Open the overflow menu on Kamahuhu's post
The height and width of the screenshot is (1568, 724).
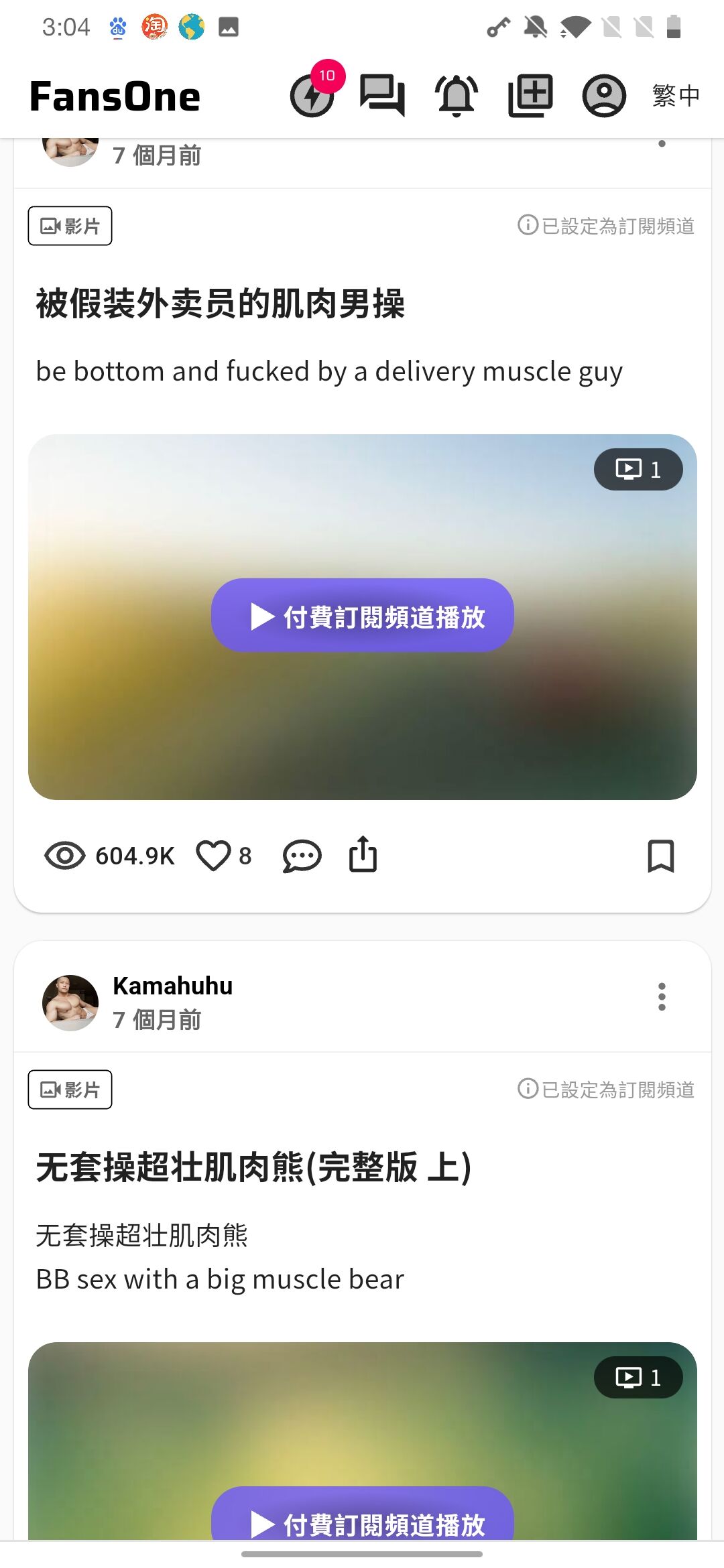pos(662,997)
